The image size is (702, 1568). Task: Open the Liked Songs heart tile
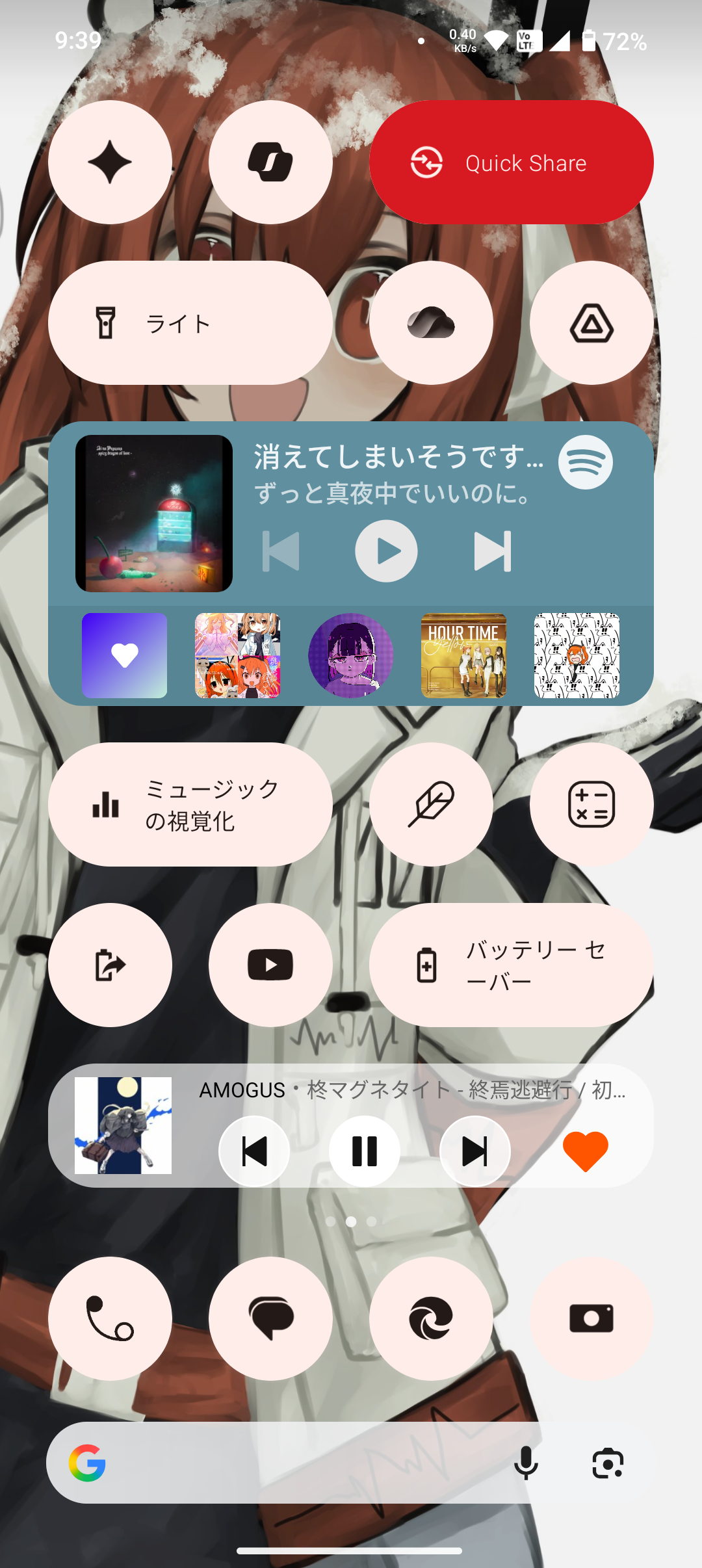point(124,655)
